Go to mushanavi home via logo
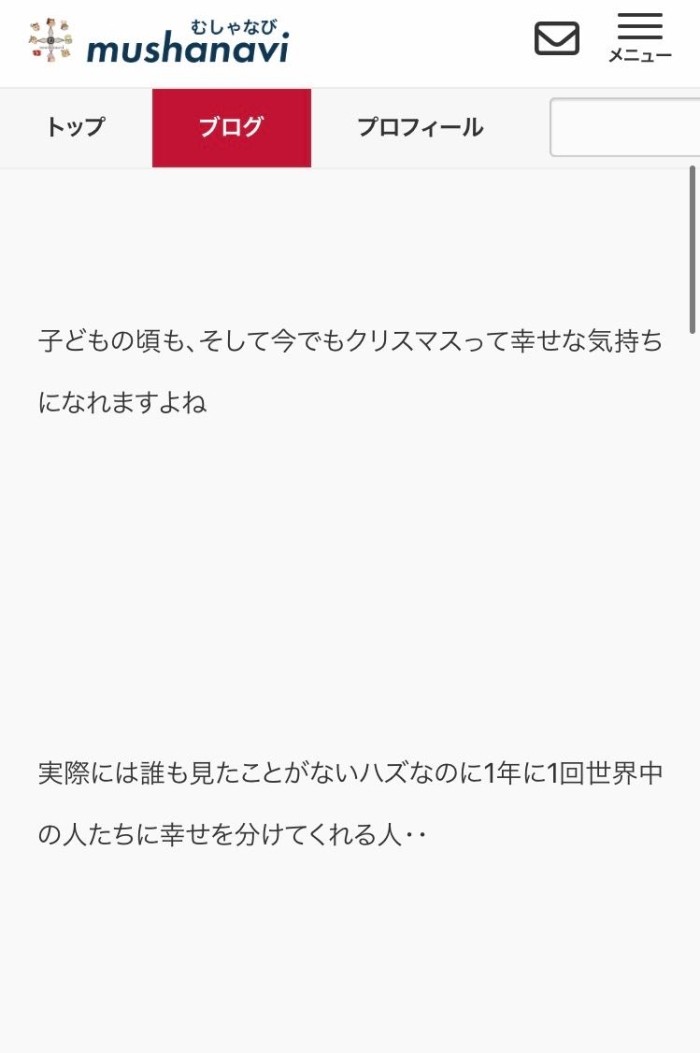Image resolution: width=700 pixels, height=1053 pixels. pos(160,41)
